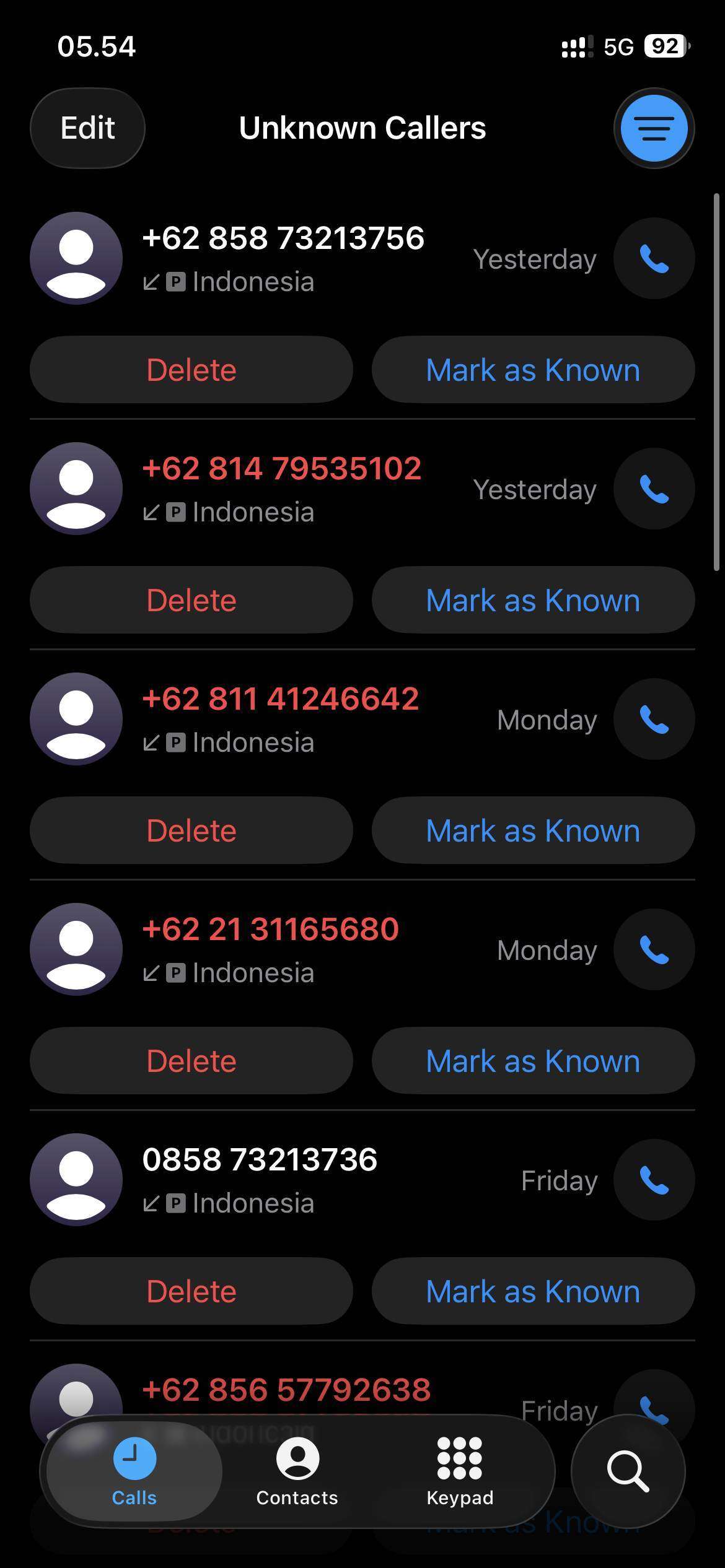Delete the +62 21 31165680 entry

[x=191, y=1061]
